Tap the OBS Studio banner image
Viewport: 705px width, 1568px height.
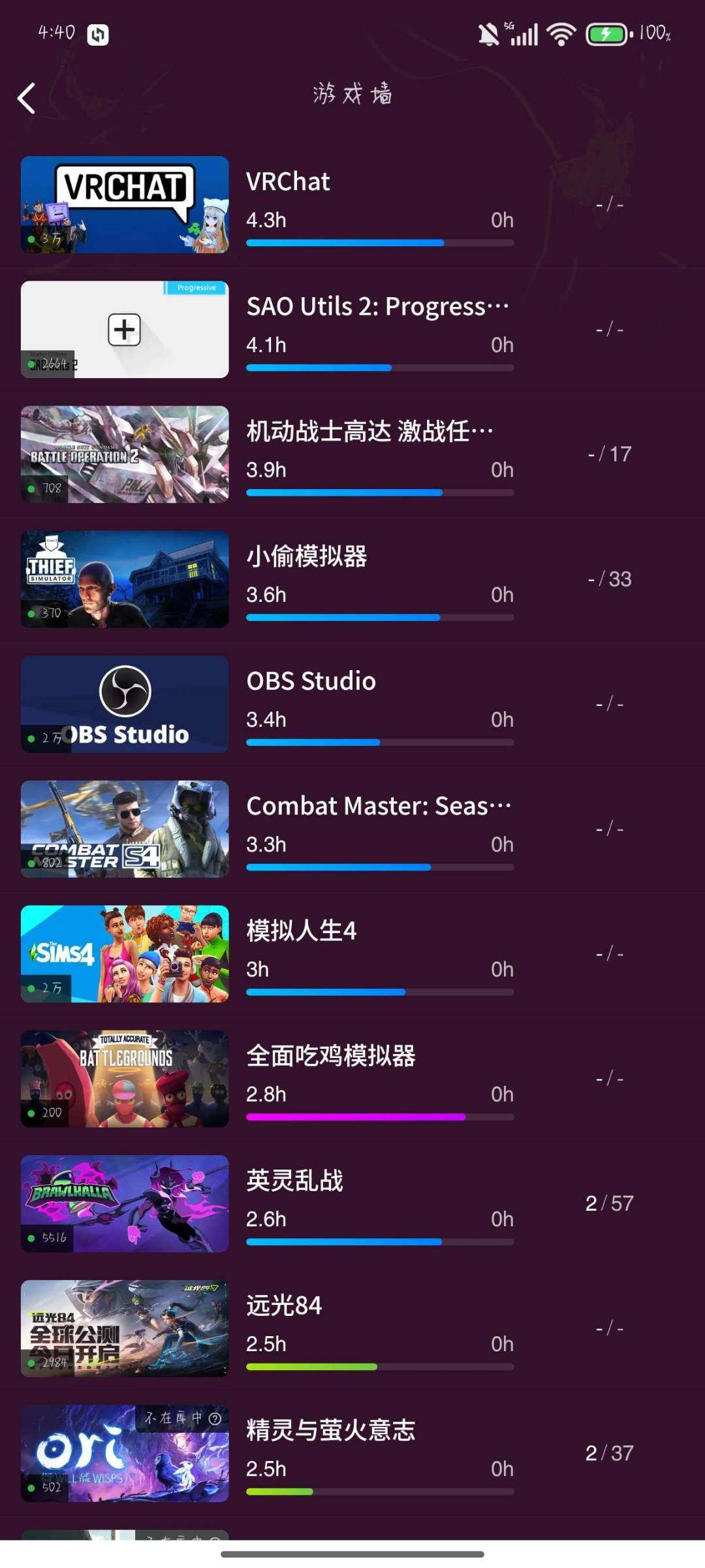[x=124, y=705]
